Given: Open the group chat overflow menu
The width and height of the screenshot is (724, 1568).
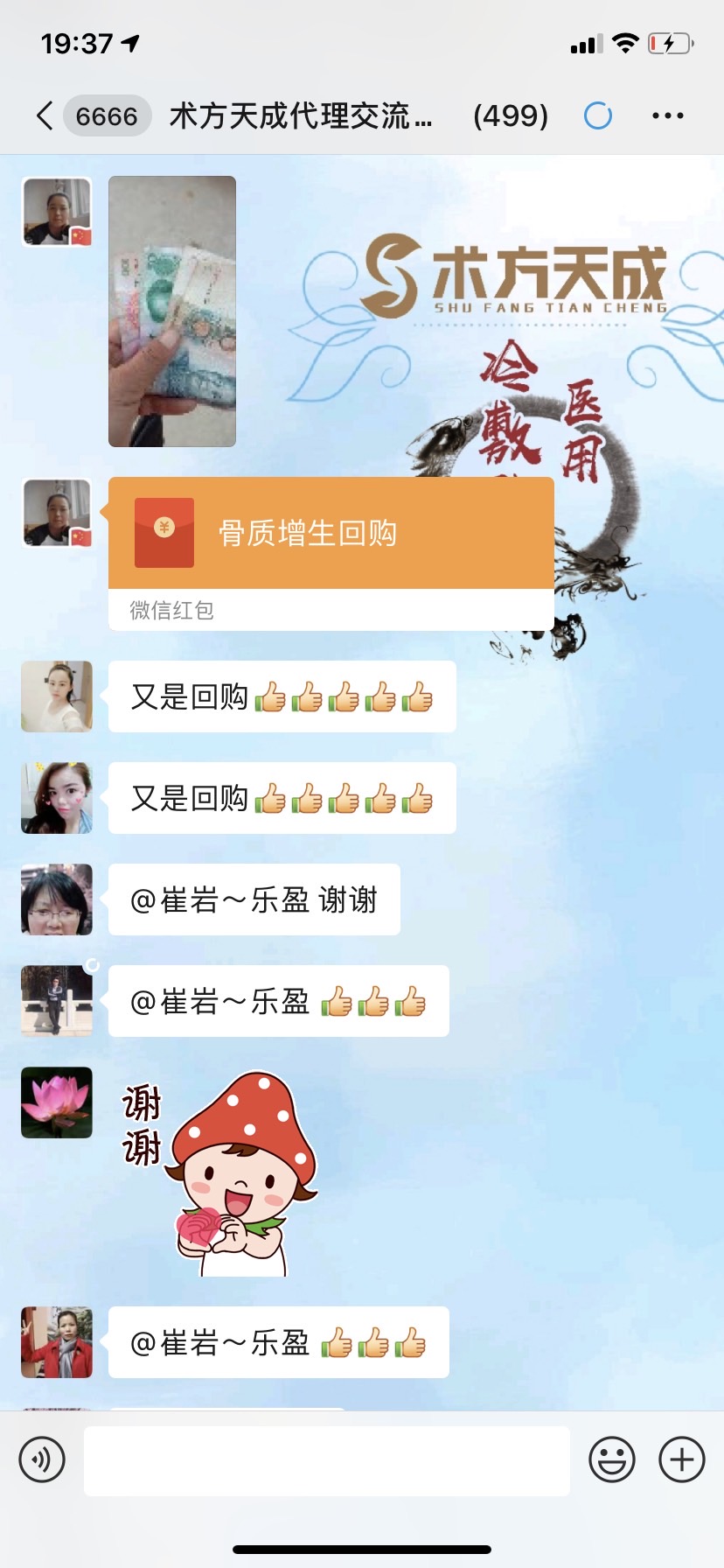Looking at the screenshot, I should (x=667, y=115).
